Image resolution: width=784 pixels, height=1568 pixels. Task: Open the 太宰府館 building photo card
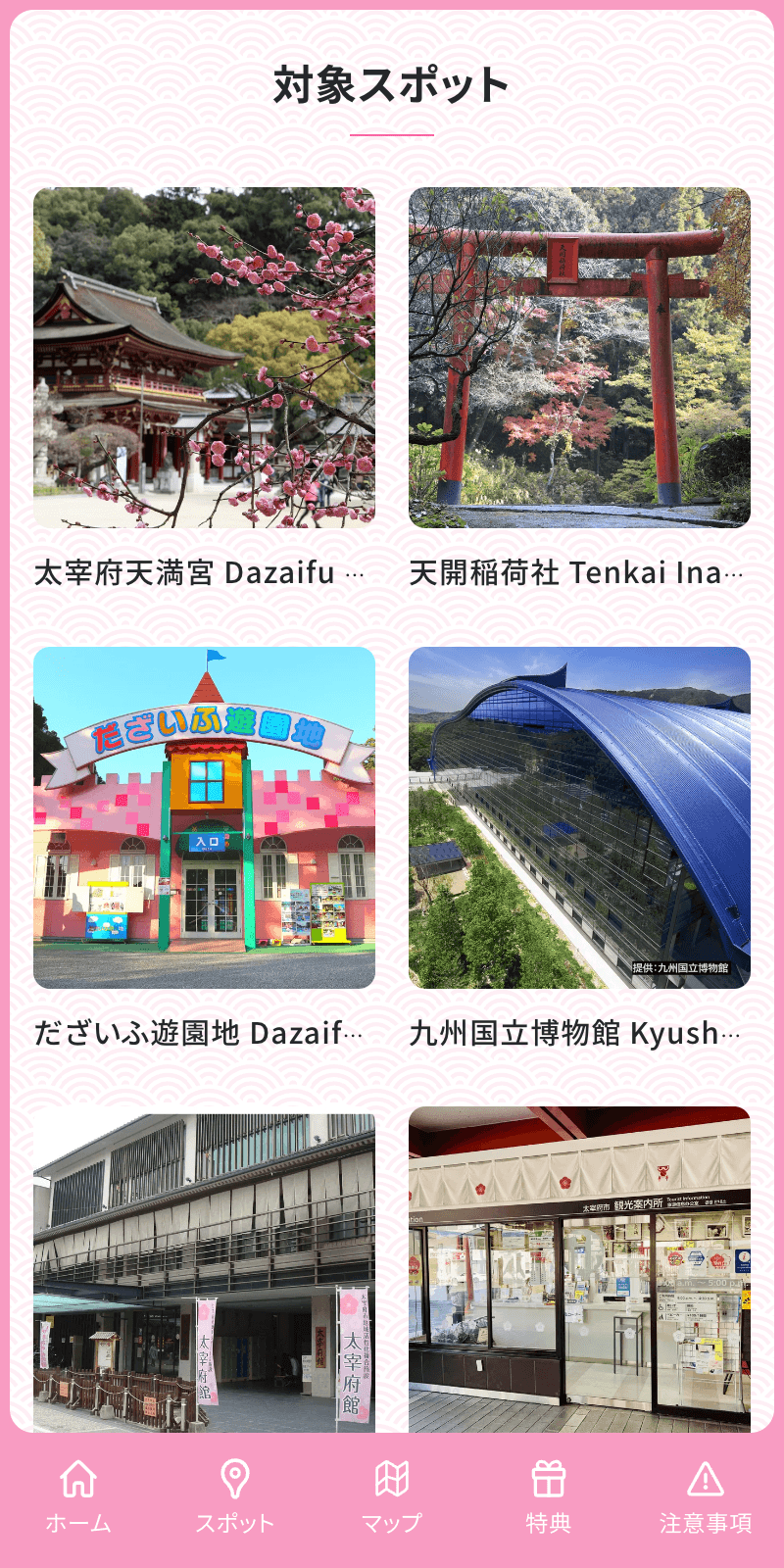click(x=204, y=1272)
